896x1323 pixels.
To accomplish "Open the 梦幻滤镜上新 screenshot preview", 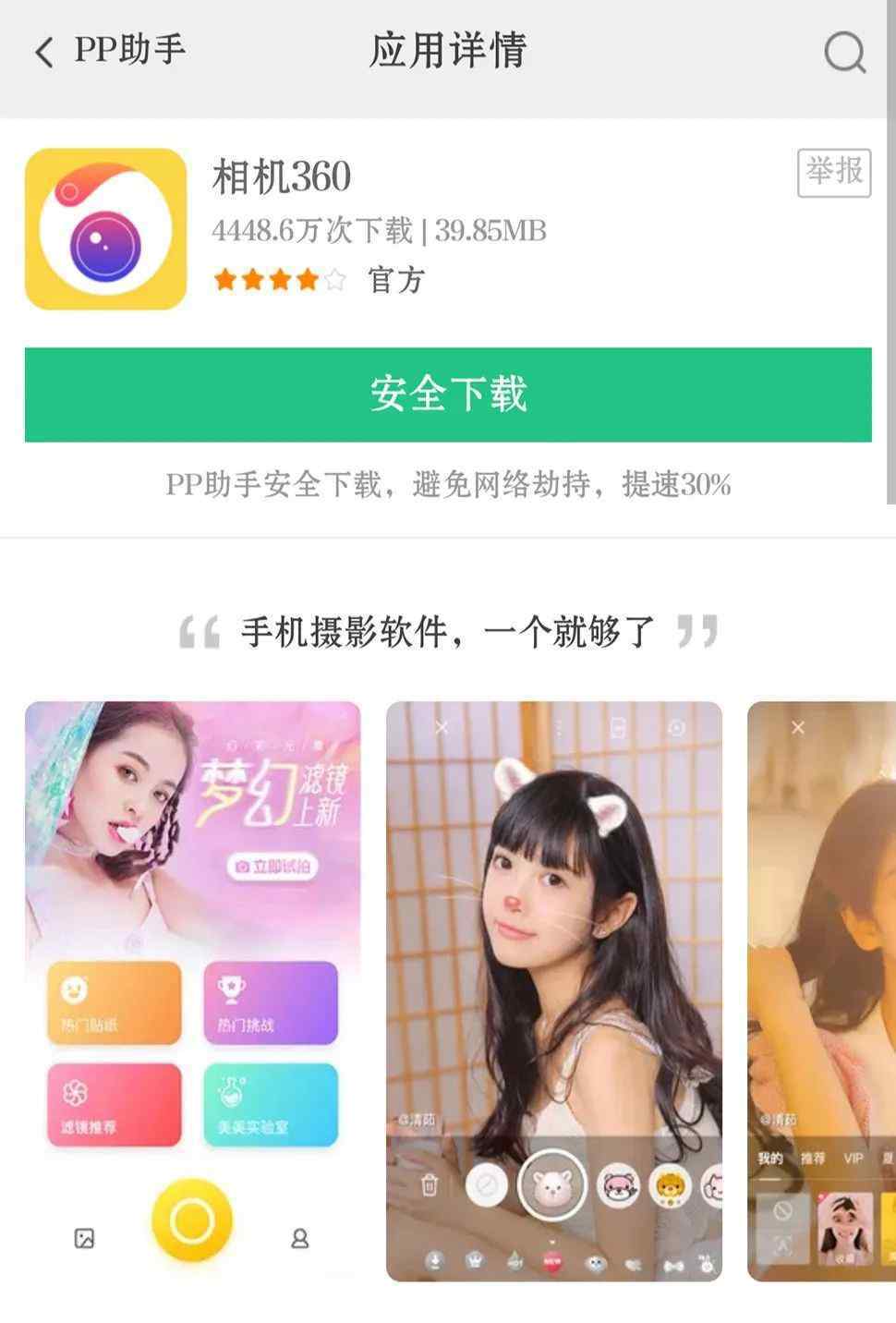I will pyautogui.click(x=192, y=990).
